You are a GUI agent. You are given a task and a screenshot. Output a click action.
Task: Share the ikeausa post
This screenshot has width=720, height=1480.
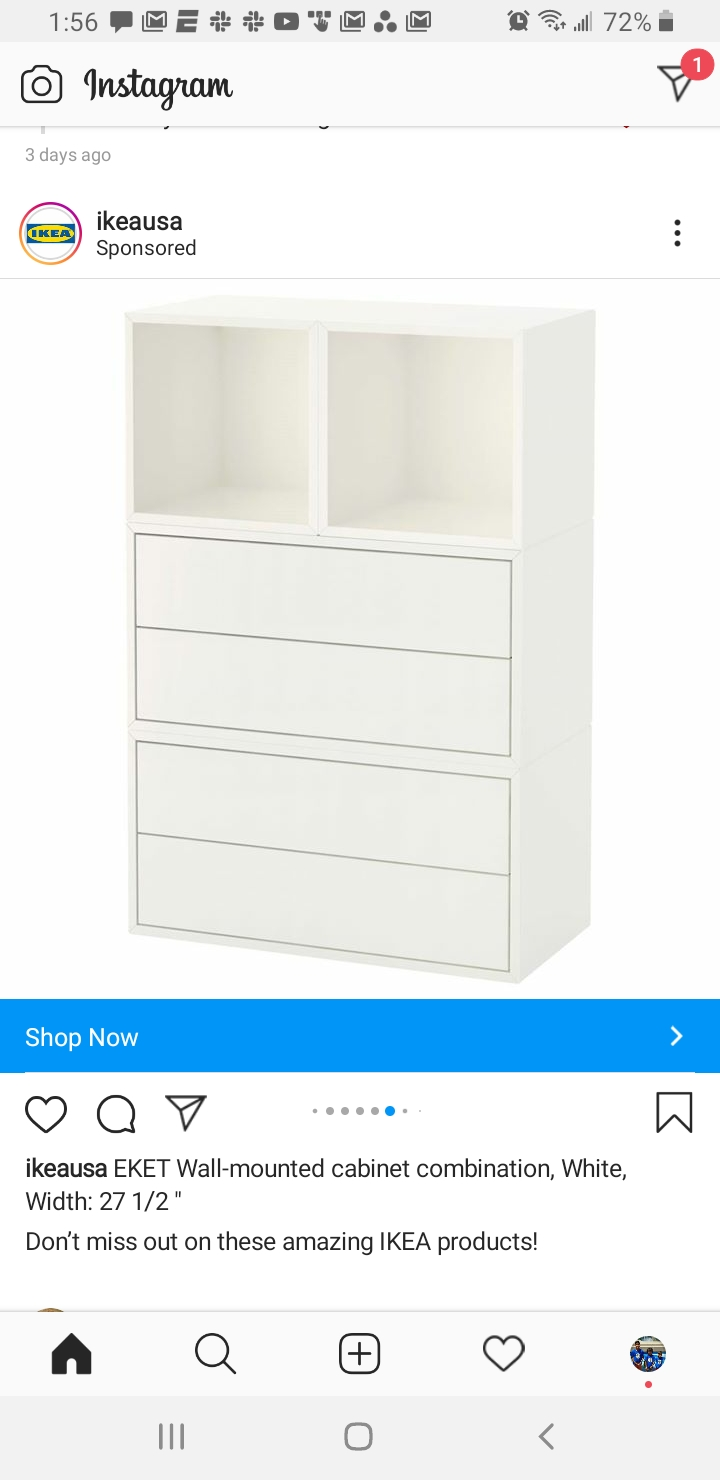[x=186, y=1112]
